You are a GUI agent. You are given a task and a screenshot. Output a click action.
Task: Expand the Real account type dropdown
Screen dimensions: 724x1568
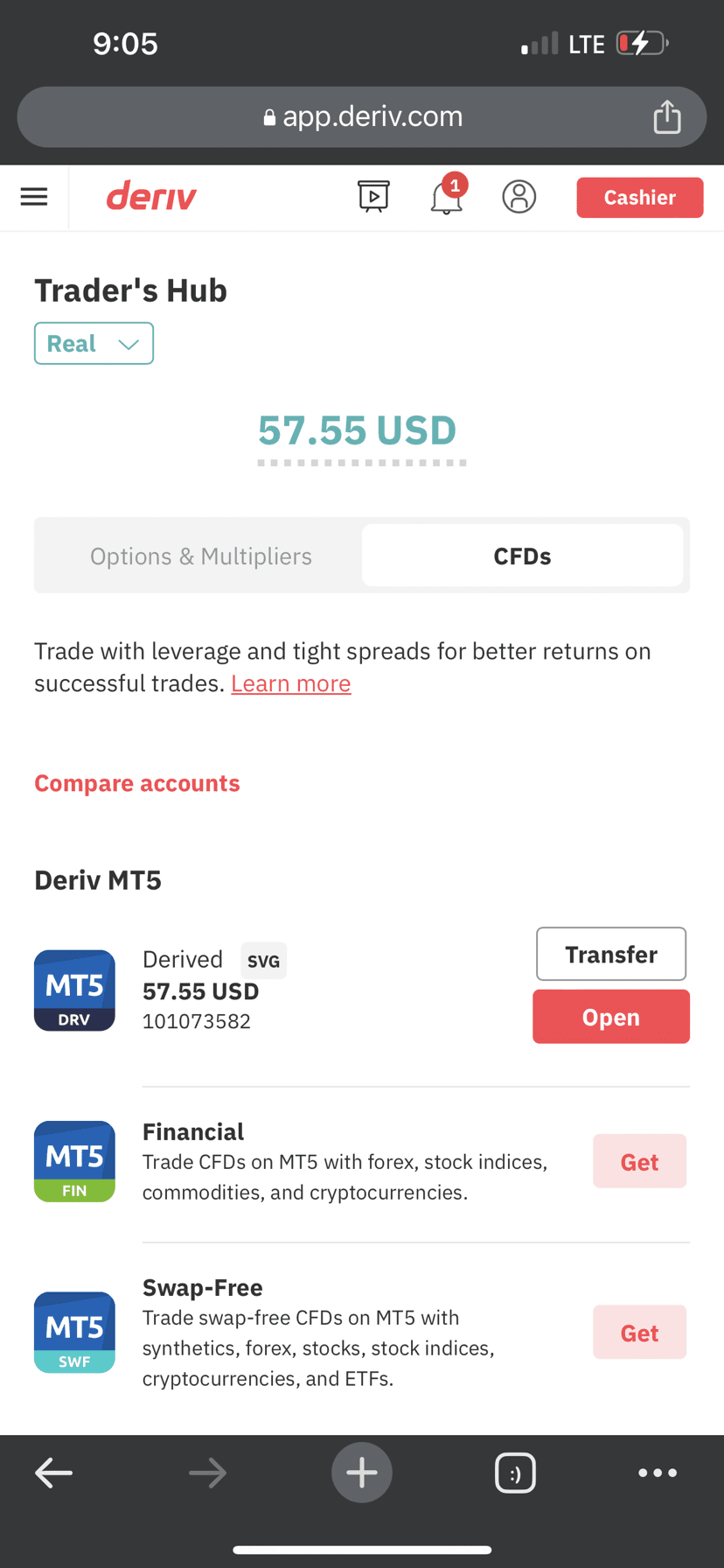tap(94, 343)
